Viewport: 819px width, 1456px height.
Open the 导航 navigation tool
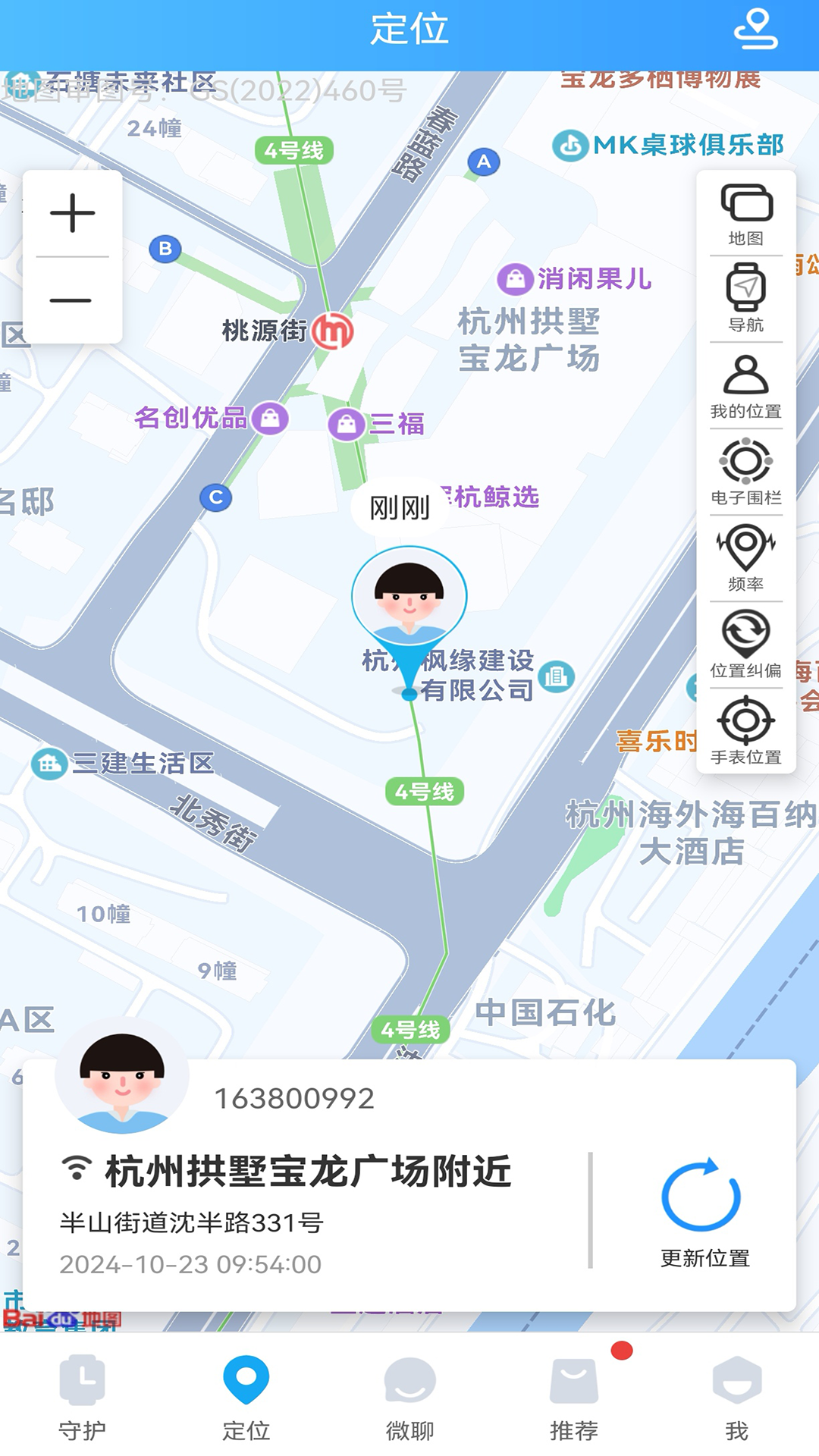(x=745, y=300)
